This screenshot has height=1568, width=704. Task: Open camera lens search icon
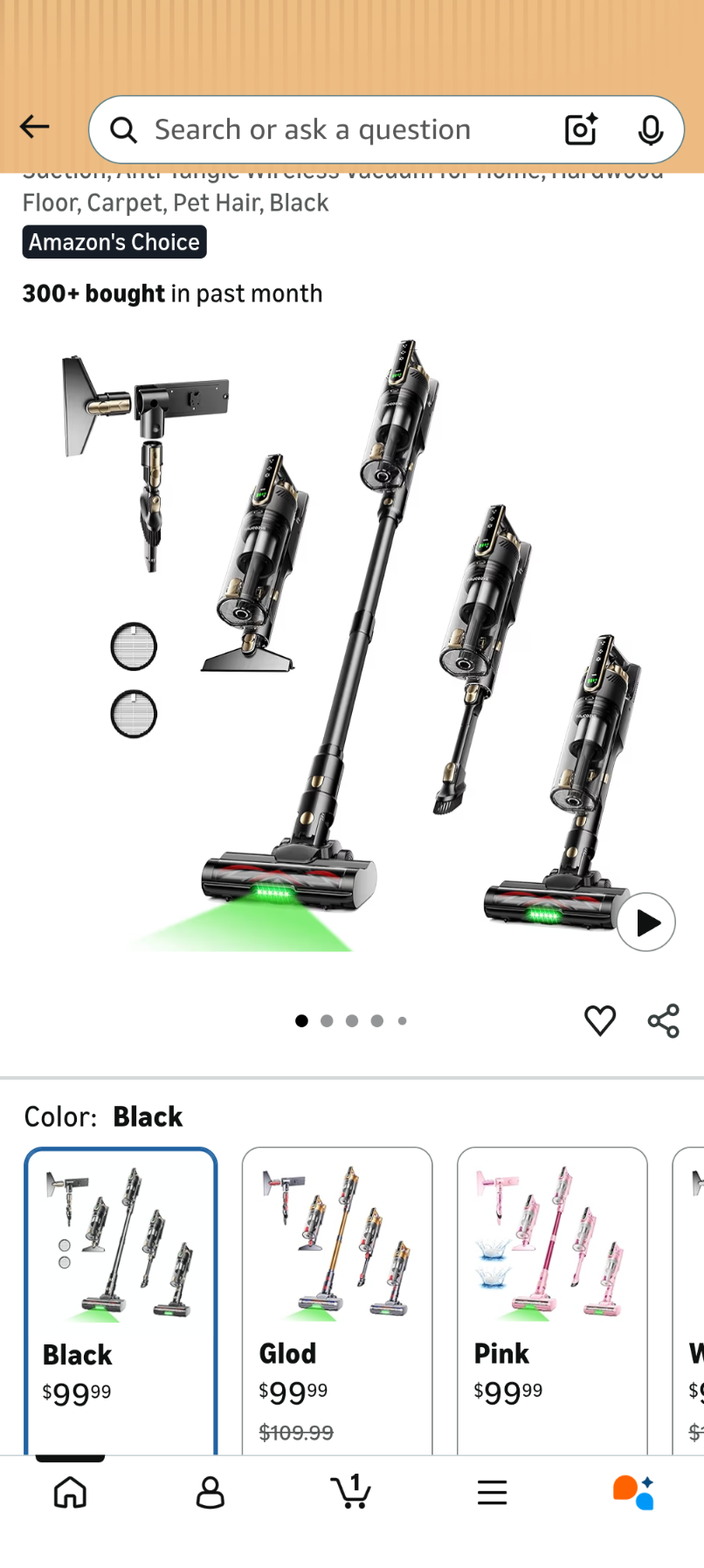click(581, 130)
